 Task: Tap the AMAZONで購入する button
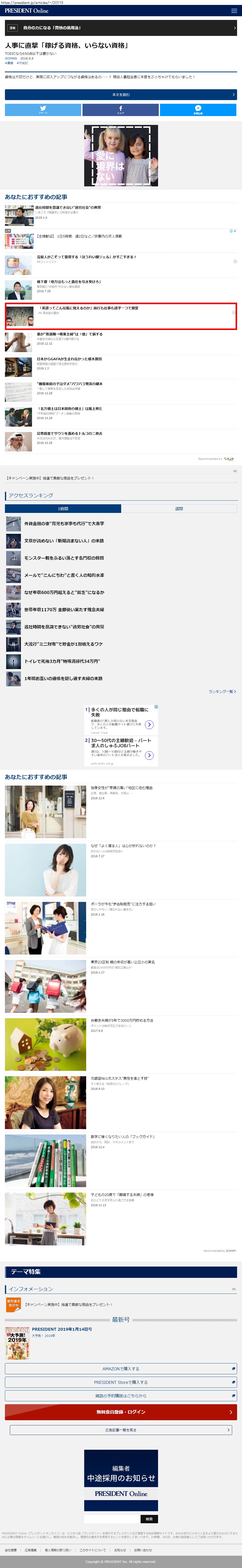pos(121,1369)
